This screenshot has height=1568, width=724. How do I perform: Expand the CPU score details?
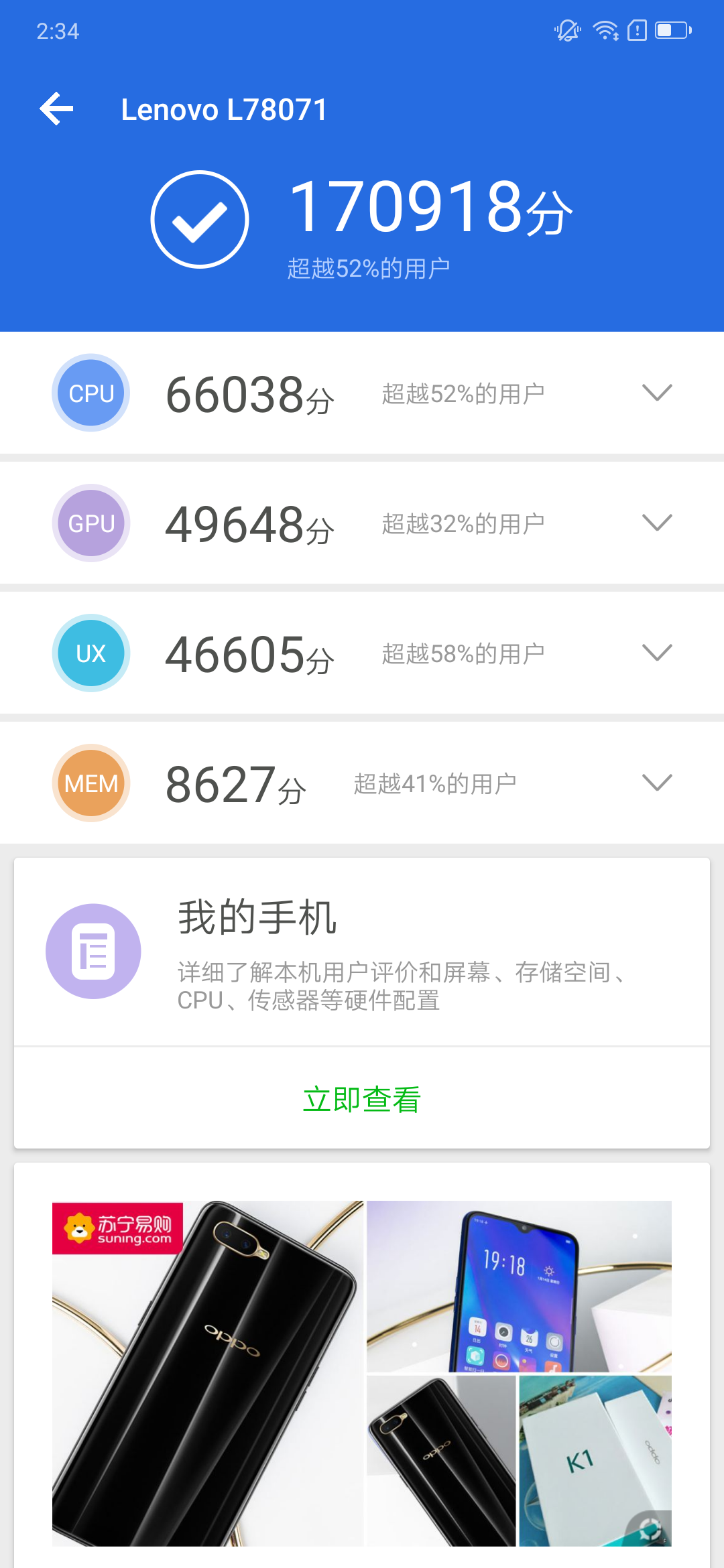656,393
